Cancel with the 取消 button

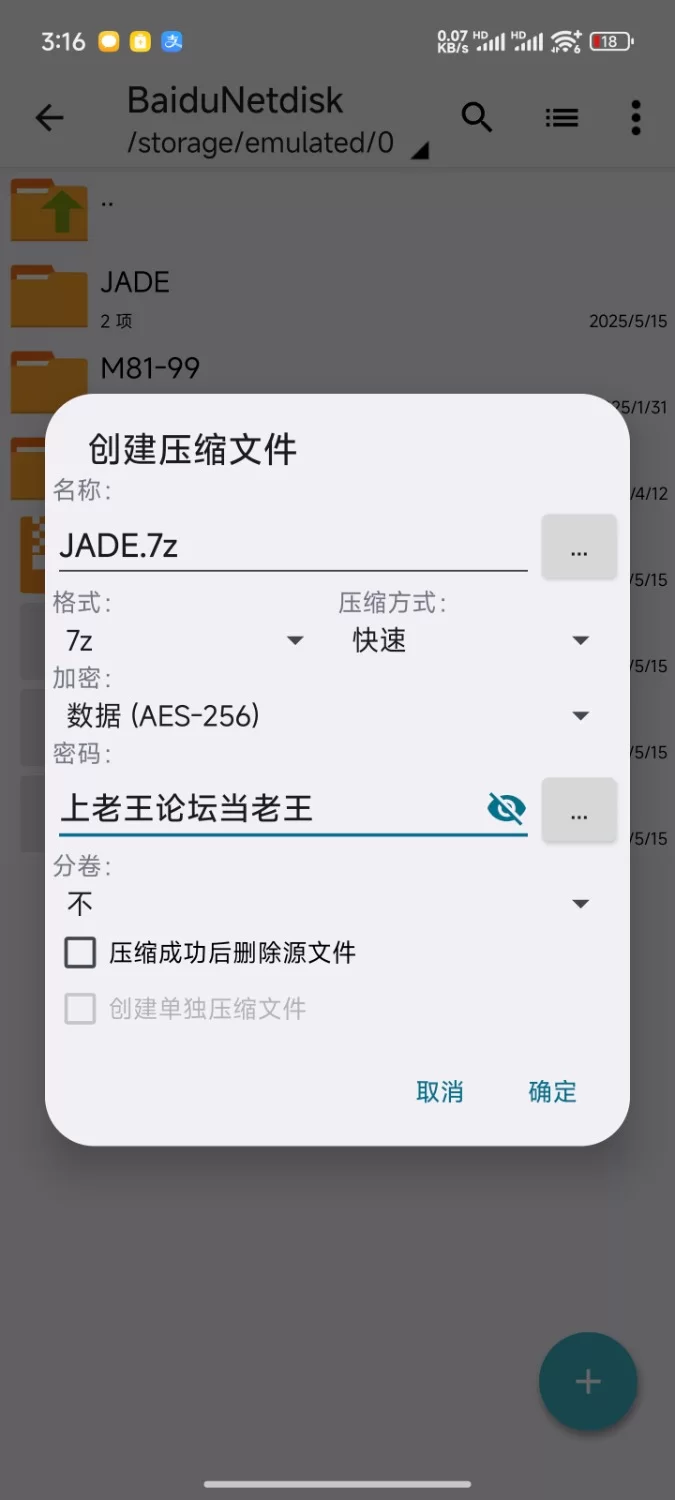(x=440, y=1092)
